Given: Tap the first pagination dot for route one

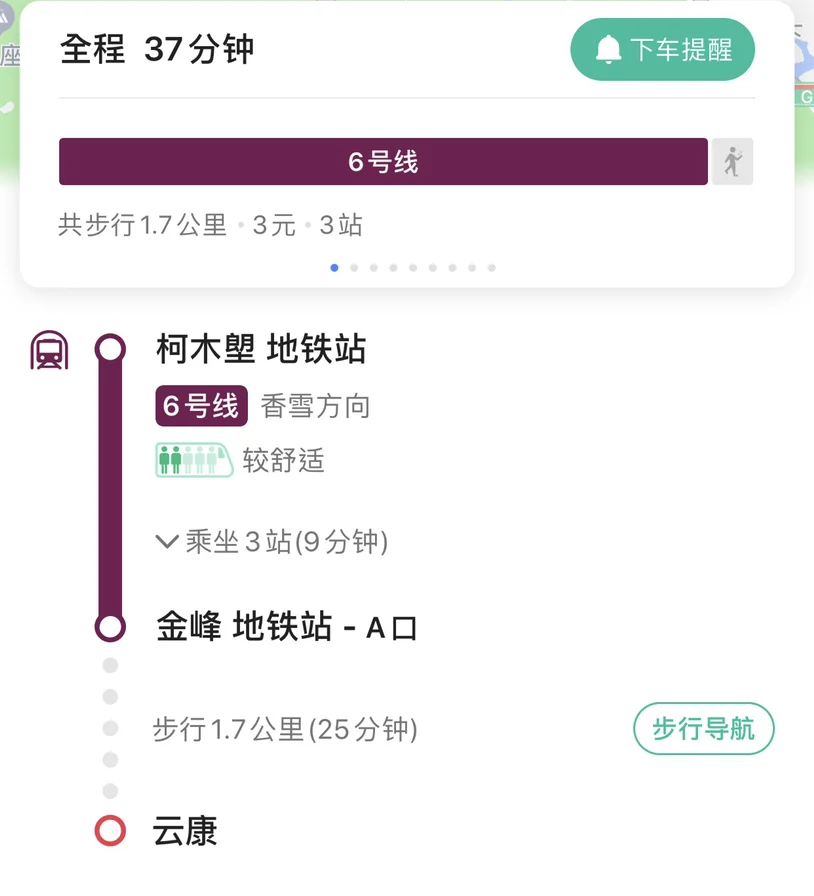Looking at the screenshot, I should 334,267.
